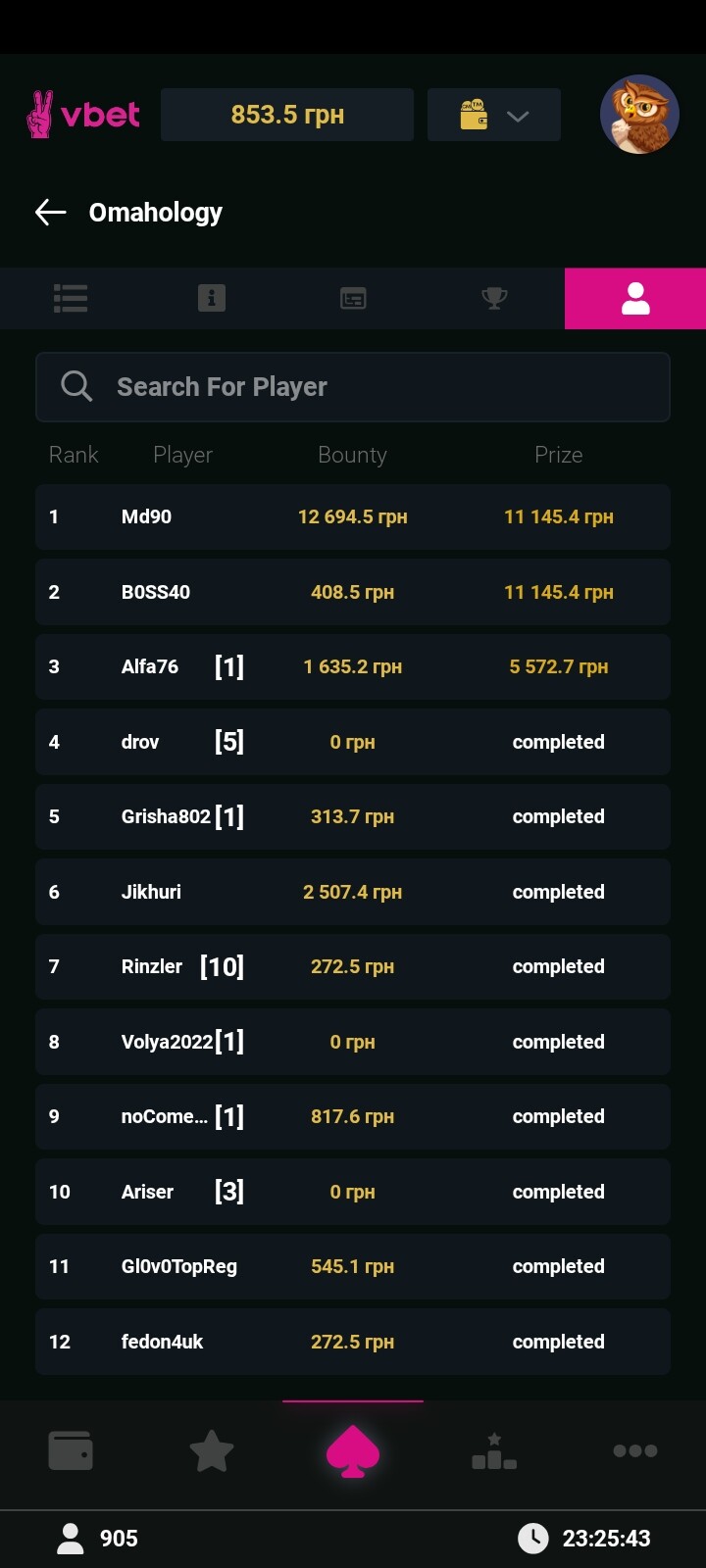Tap the Search For Player field
Screen dimensions: 706x1568
pyautogui.click(x=353, y=387)
